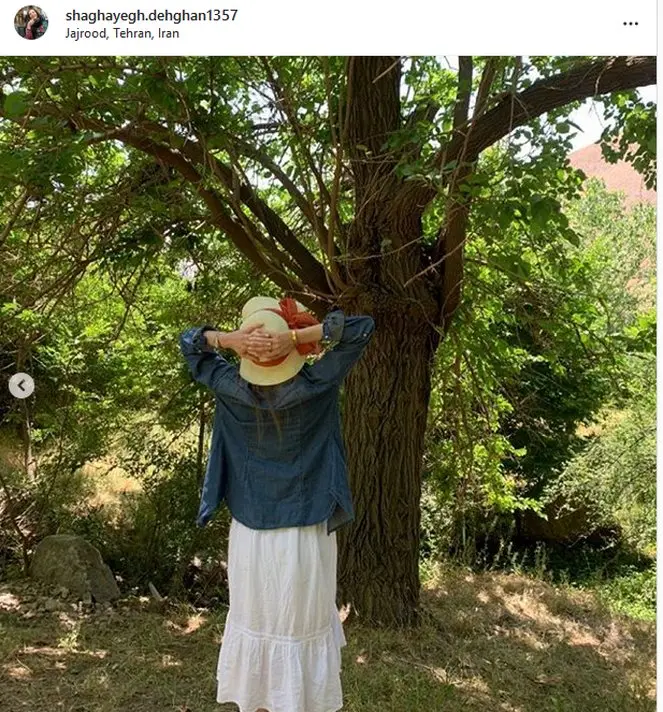The height and width of the screenshot is (712, 663).
Task: Open shaghayegh.dehghan1357 profile picture
Action: coord(31,23)
